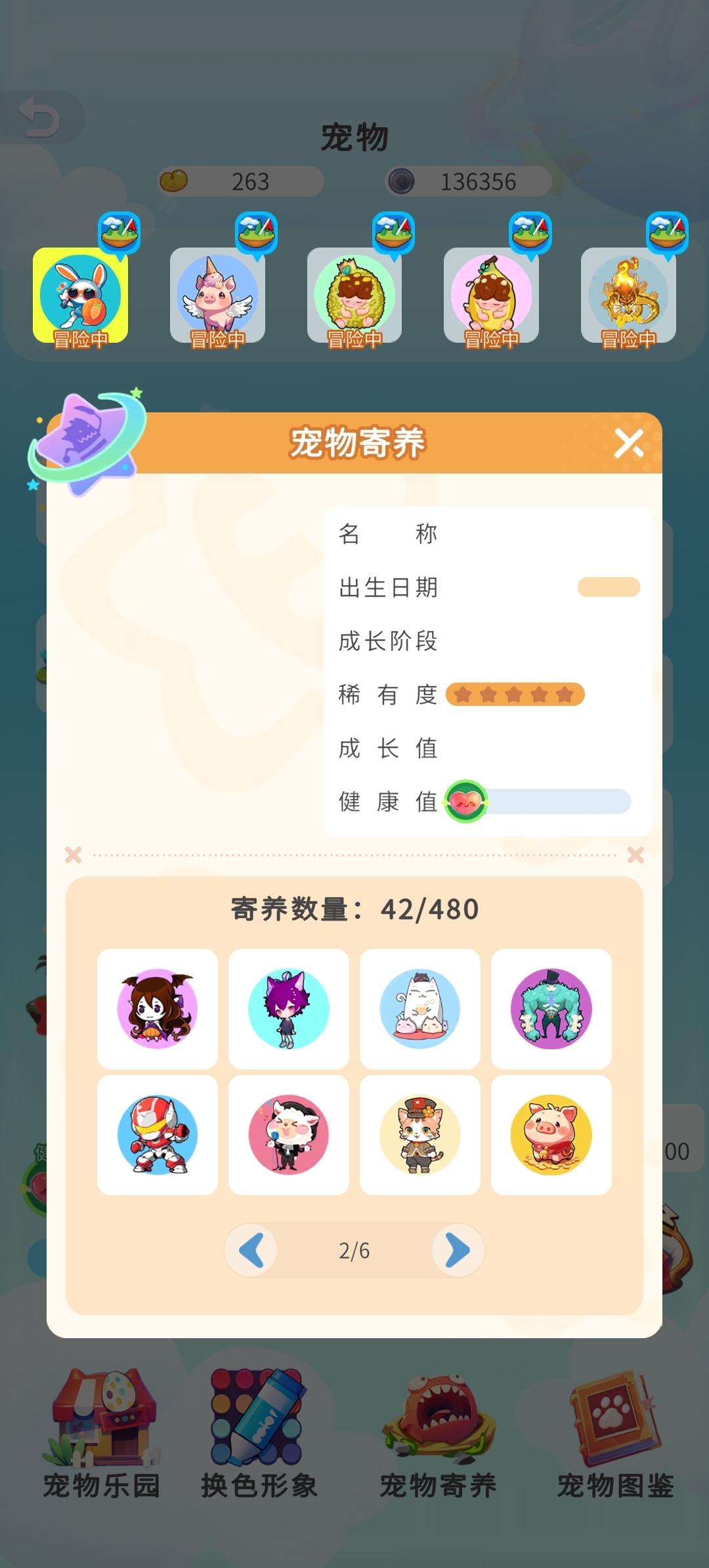Screen dimensions: 709x1568
Task: Select the brown-haired bat-wing girl pet
Action: pyautogui.click(x=158, y=1009)
